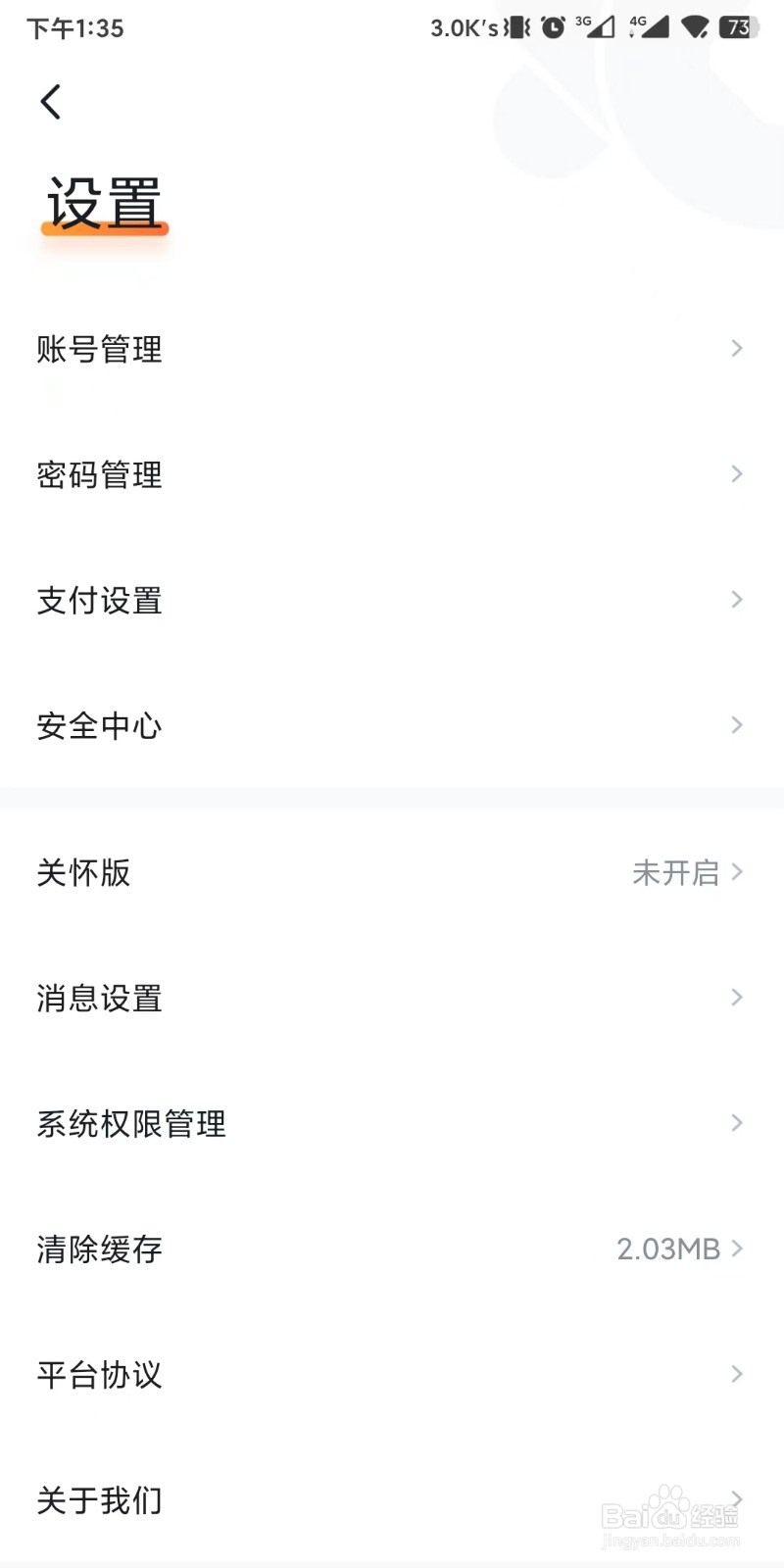Open 安全中心 security center
The width and height of the screenshot is (784, 1568).
[x=392, y=726]
